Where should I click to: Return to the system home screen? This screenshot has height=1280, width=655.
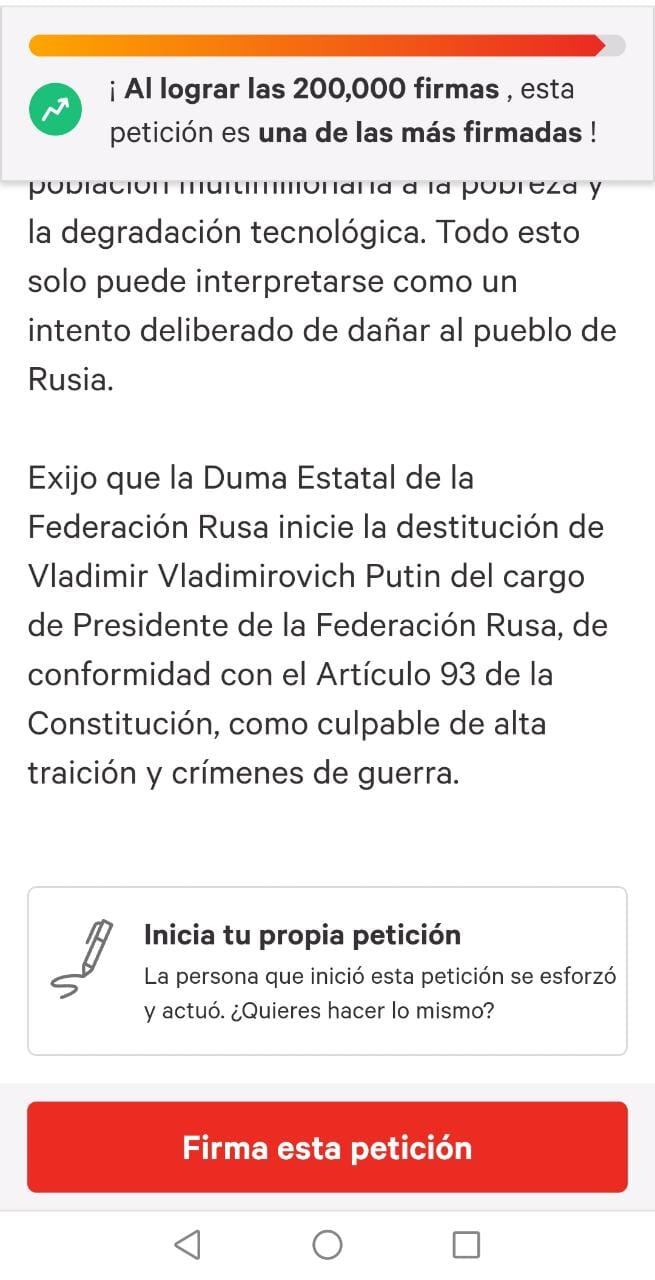(x=327, y=1244)
